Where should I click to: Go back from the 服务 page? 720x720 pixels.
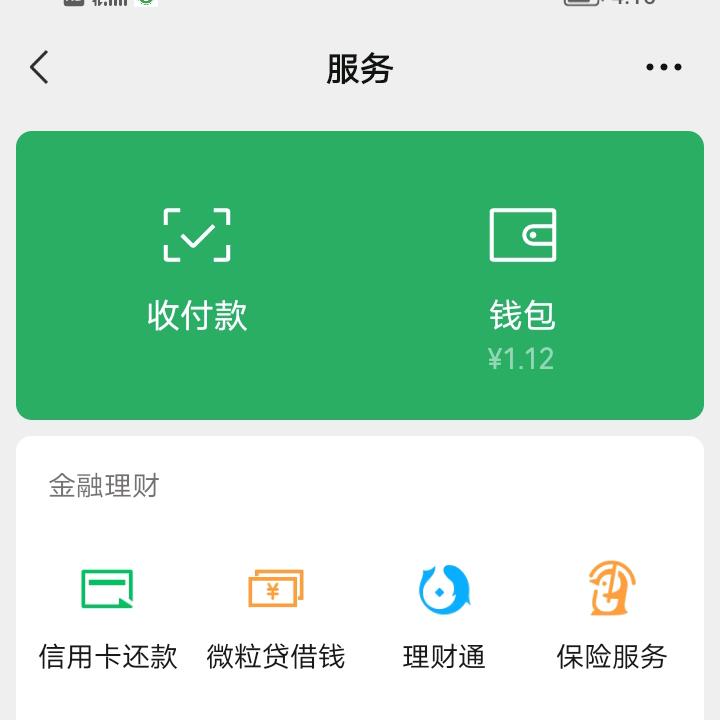(x=39, y=68)
